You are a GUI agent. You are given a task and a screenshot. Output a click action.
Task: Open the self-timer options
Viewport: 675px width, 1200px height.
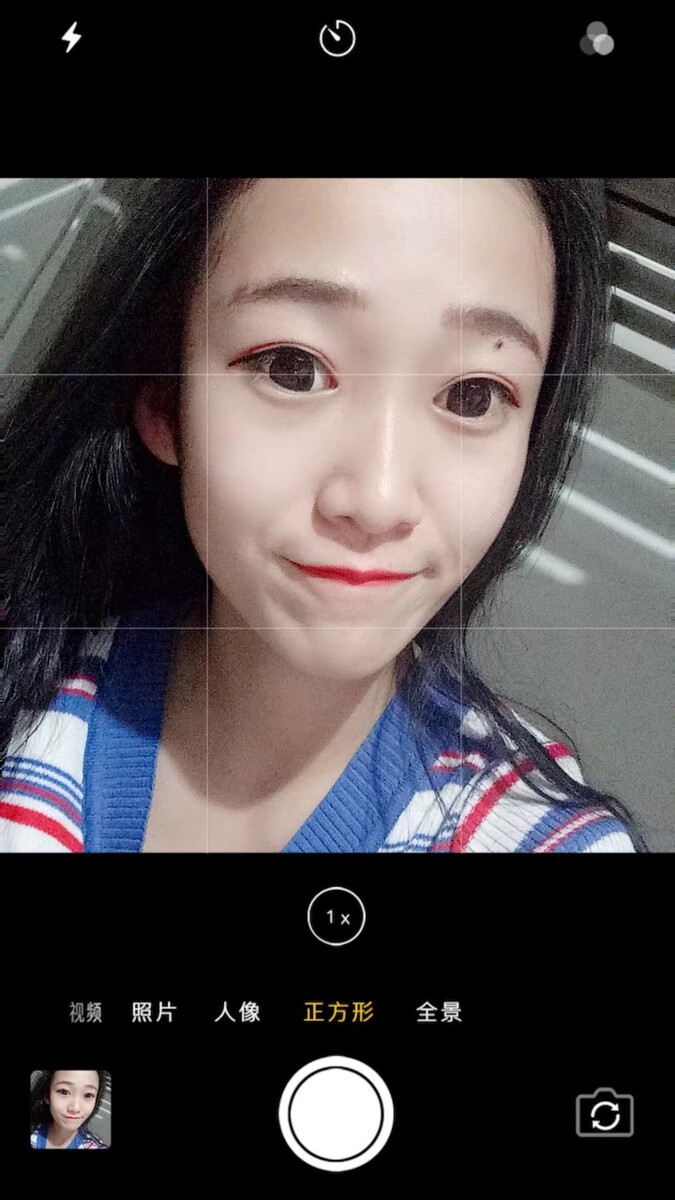337,39
